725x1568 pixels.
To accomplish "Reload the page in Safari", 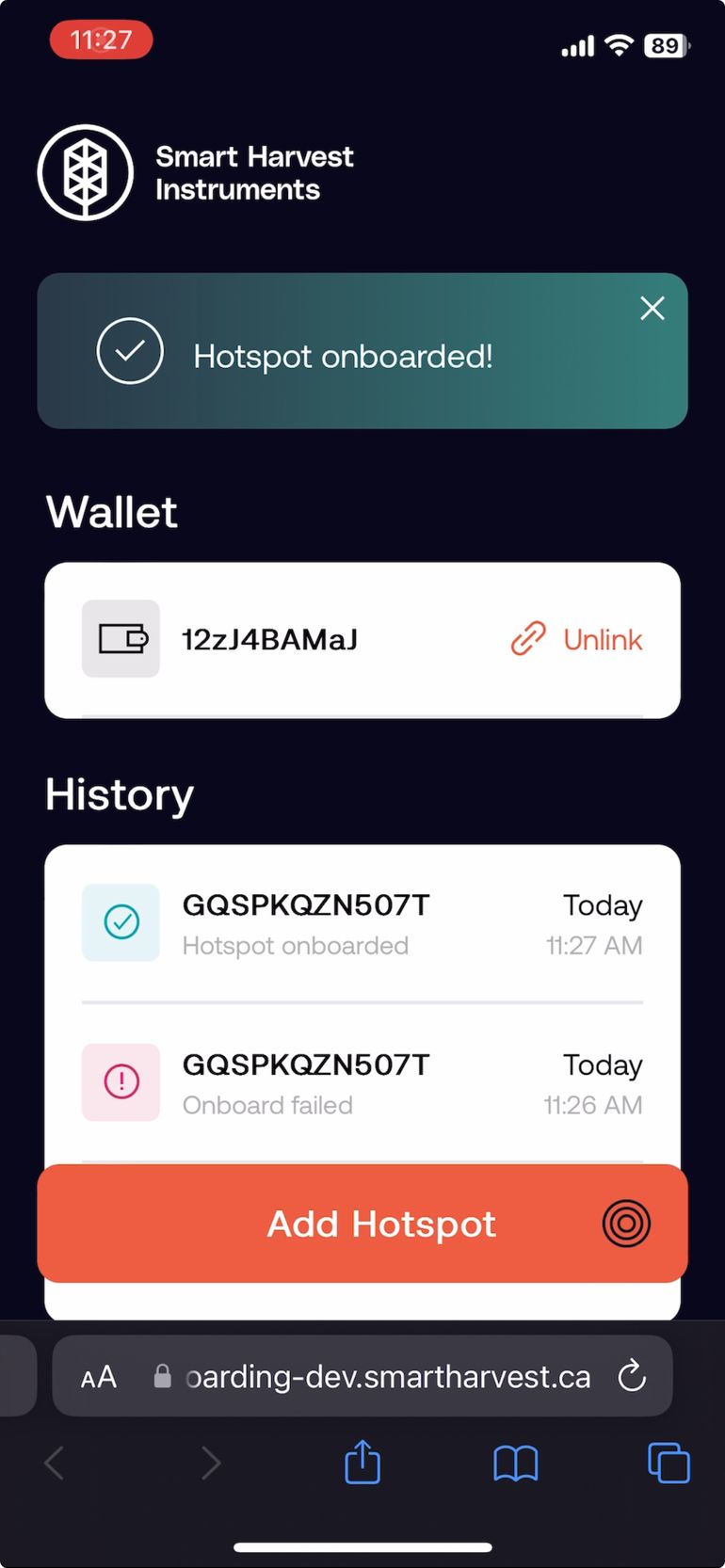I will (x=632, y=1376).
